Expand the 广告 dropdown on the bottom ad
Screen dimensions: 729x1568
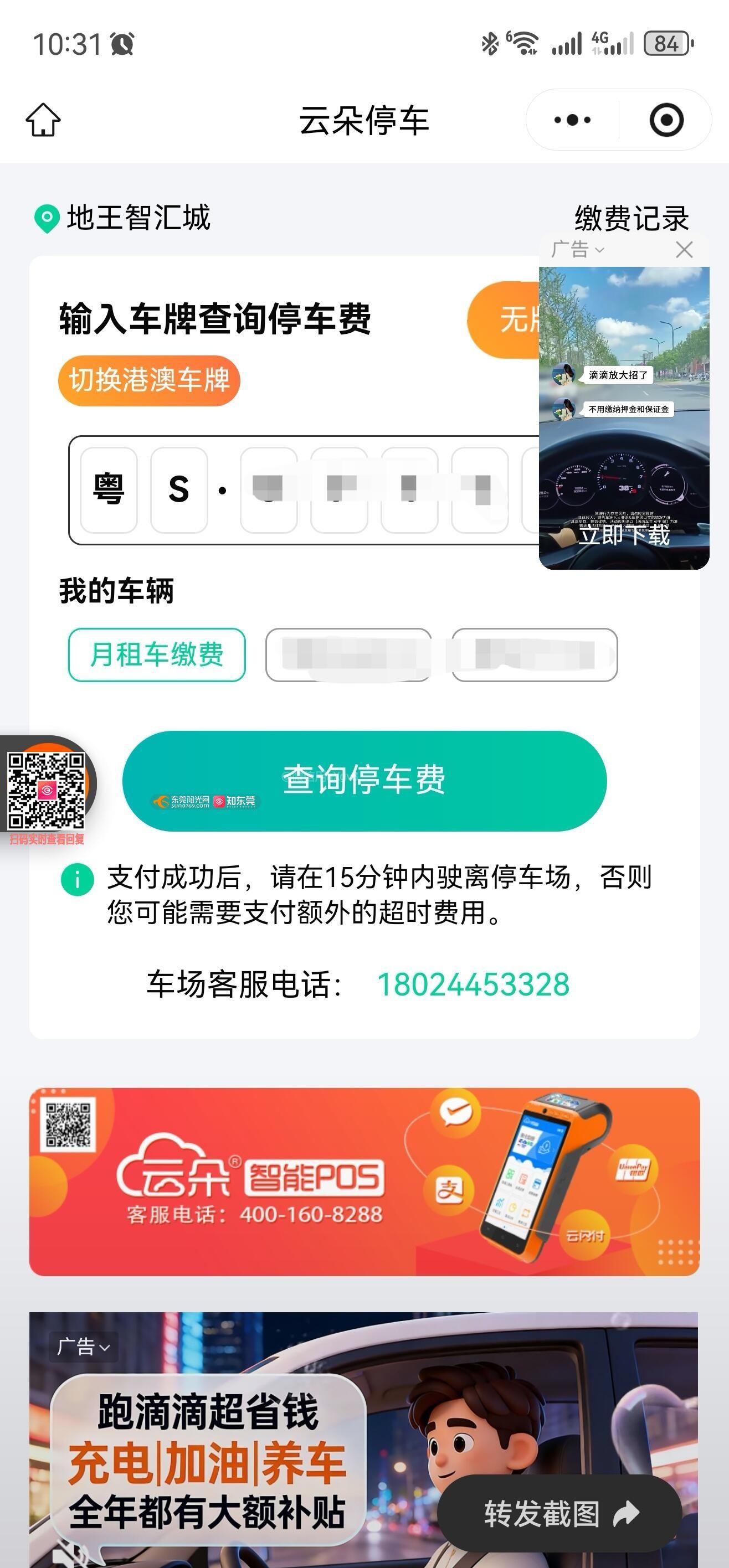(84, 1347)
